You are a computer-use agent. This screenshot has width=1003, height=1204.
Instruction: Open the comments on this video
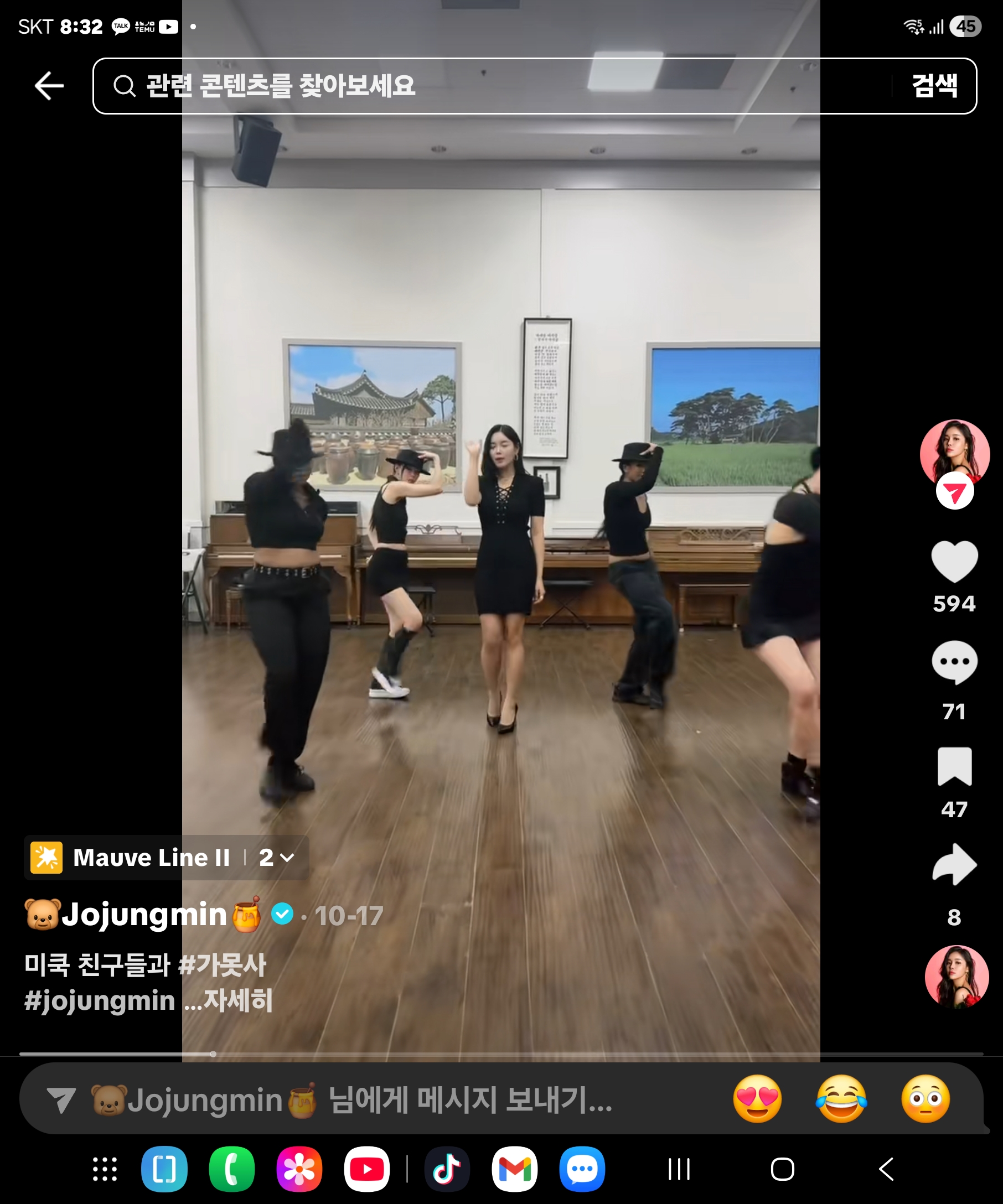click(954, 663)
